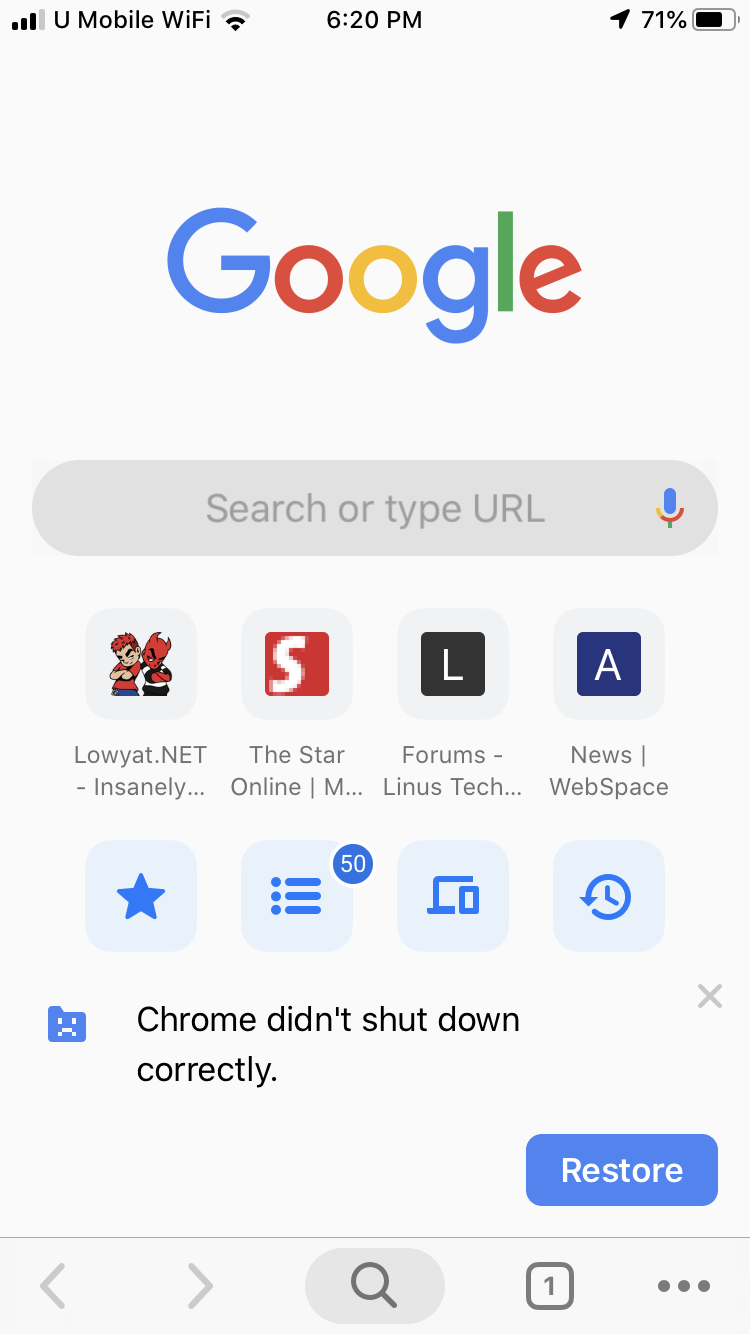Open browsing history

609,896
